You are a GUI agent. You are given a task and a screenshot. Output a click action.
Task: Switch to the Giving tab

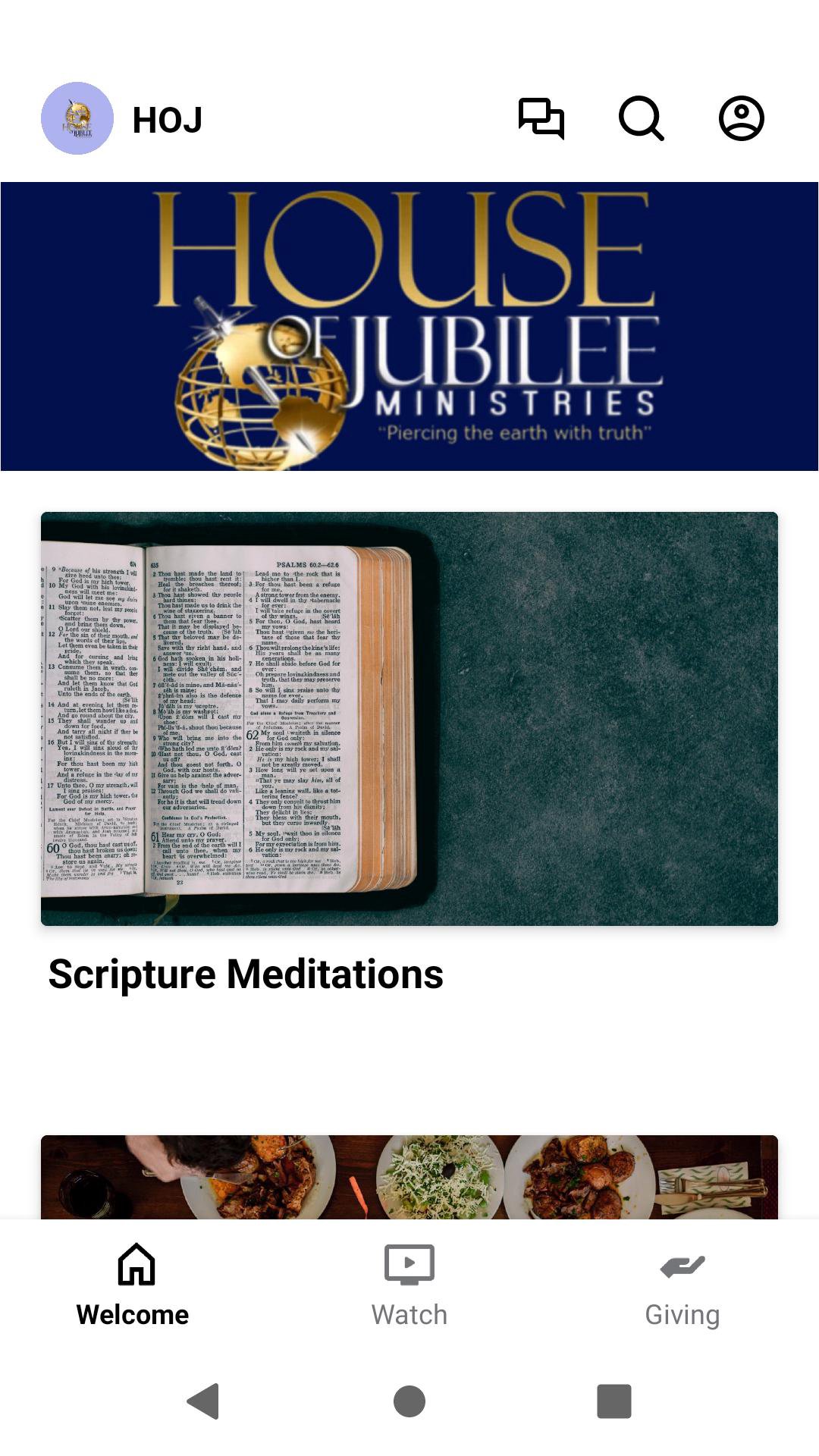pos(682,1286)
